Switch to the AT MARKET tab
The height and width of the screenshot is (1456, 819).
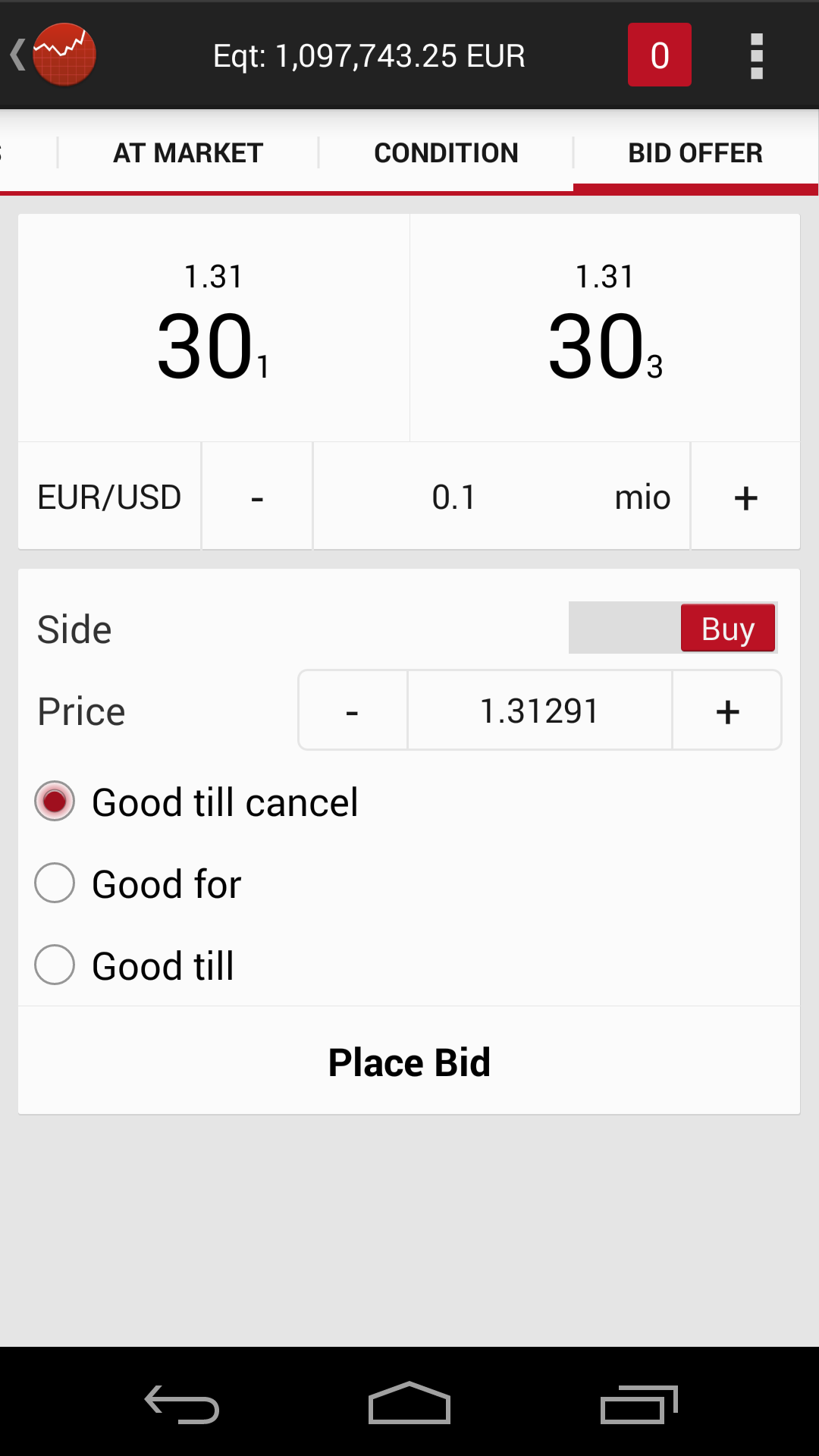coord(188,152)
